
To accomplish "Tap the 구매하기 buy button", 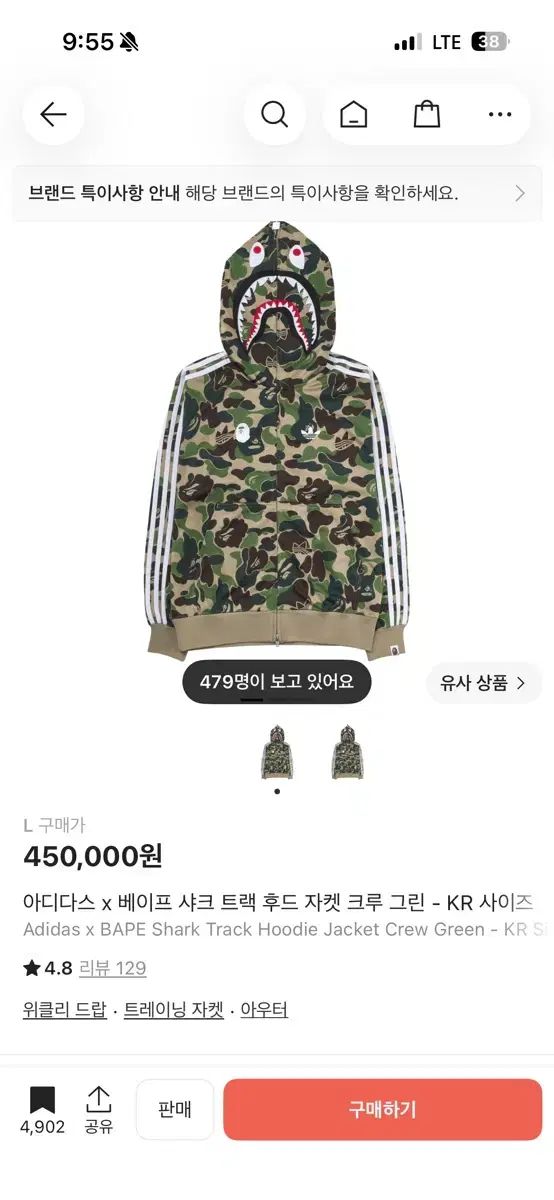I will [x=383, y=1109].
